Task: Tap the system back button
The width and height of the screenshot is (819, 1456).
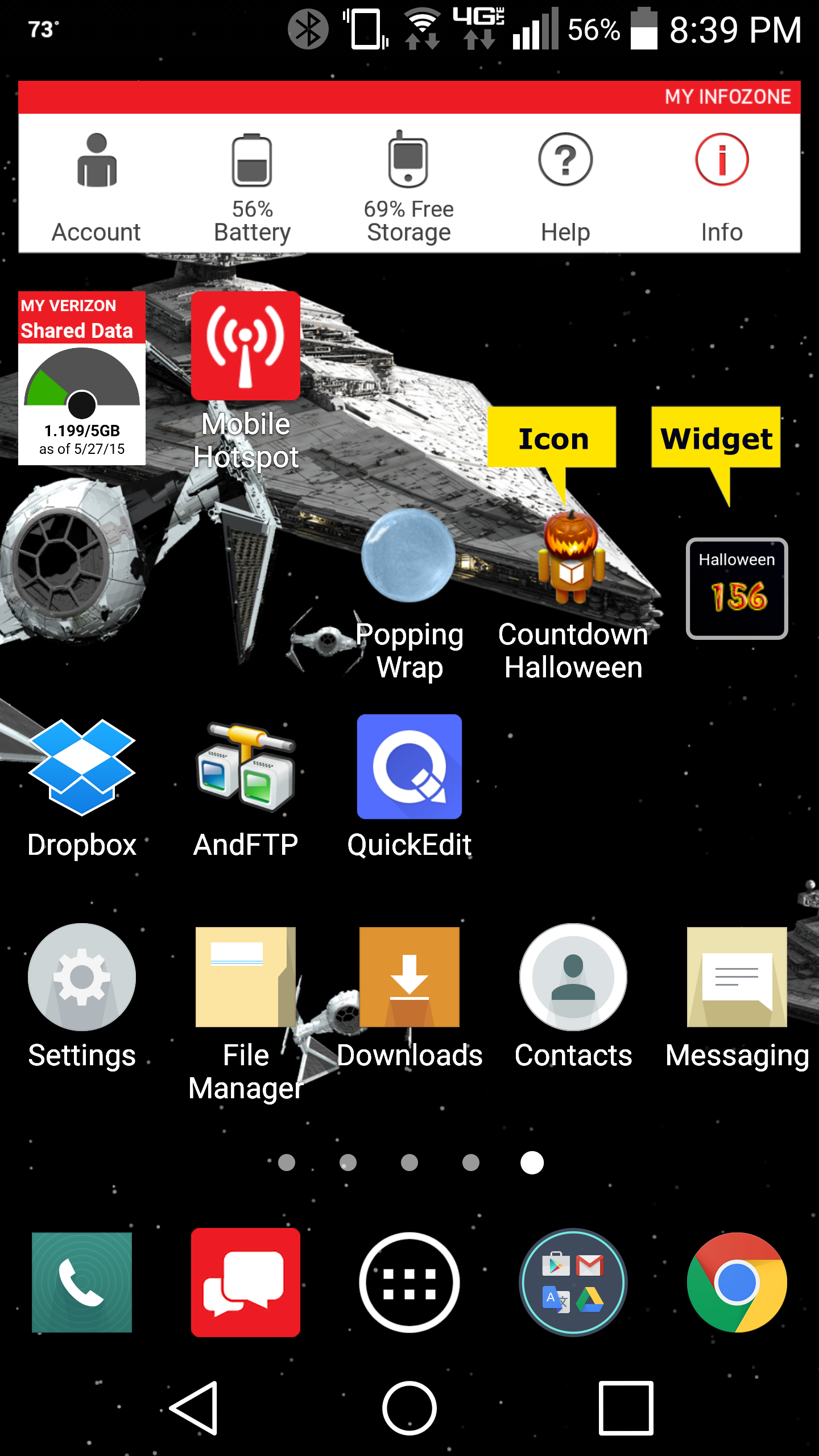Action: [195, 1408]
